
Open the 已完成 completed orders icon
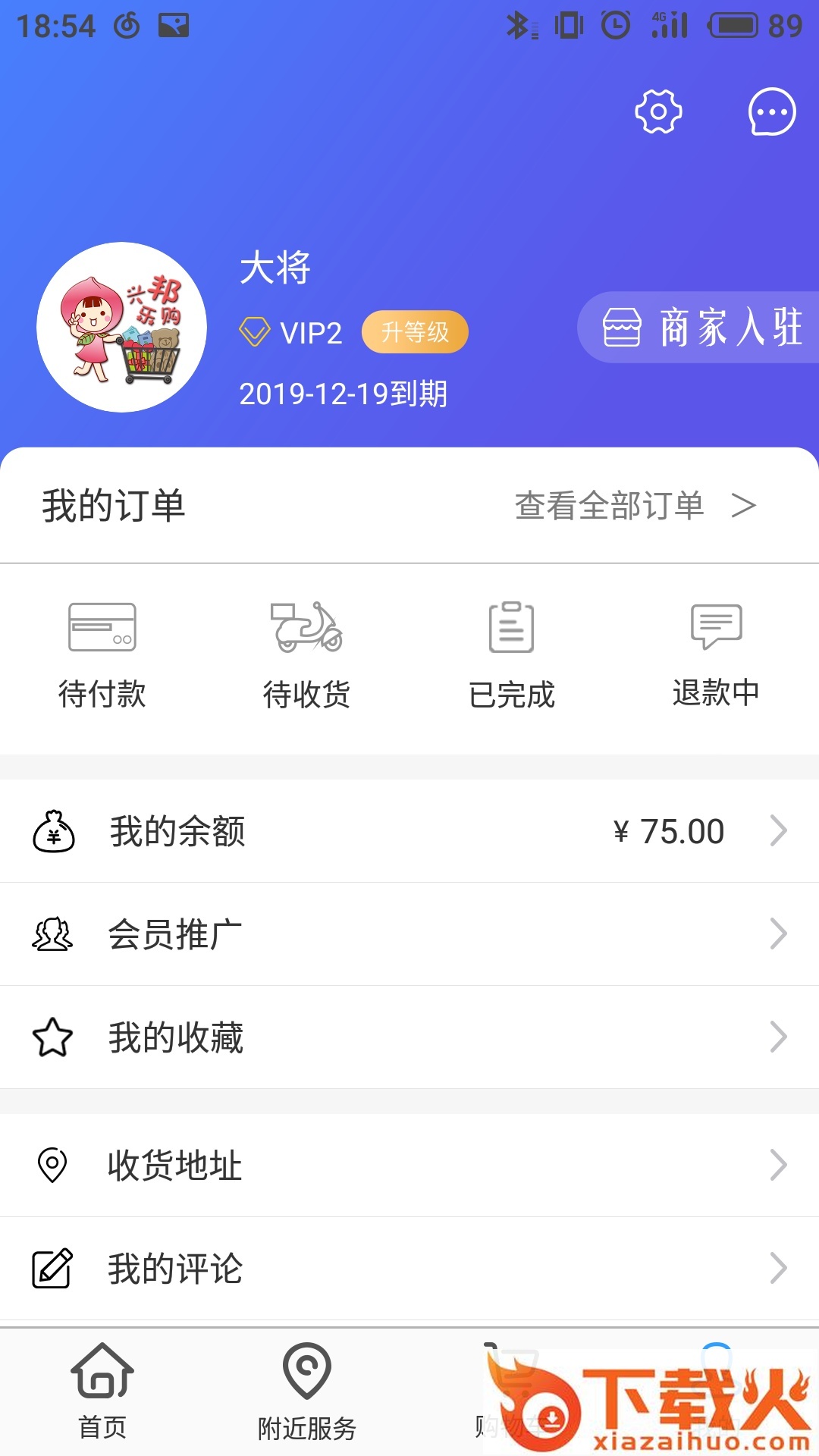[512, 628]
